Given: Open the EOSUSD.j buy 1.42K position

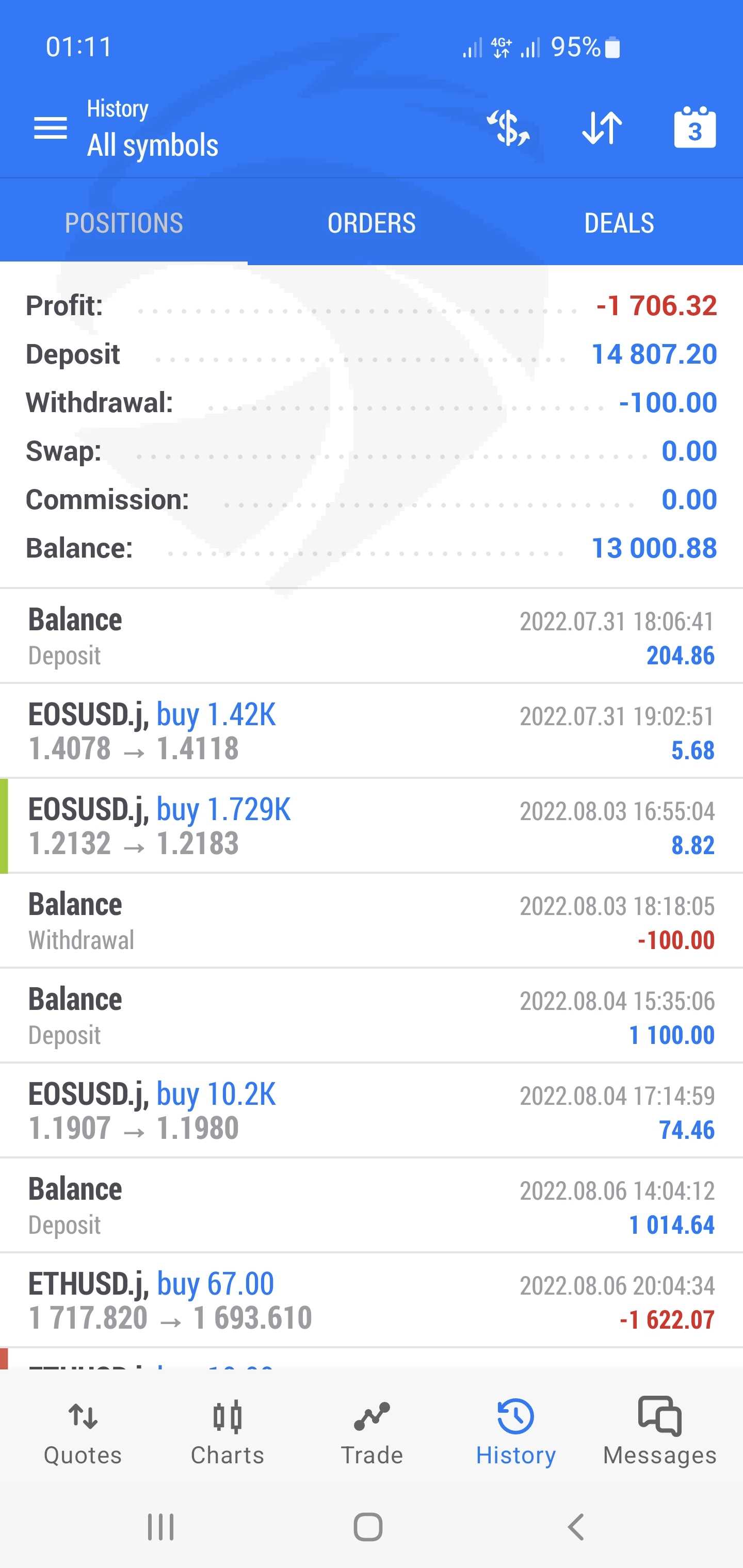Looking at the screenshot, I should click(x=372, y=731).
